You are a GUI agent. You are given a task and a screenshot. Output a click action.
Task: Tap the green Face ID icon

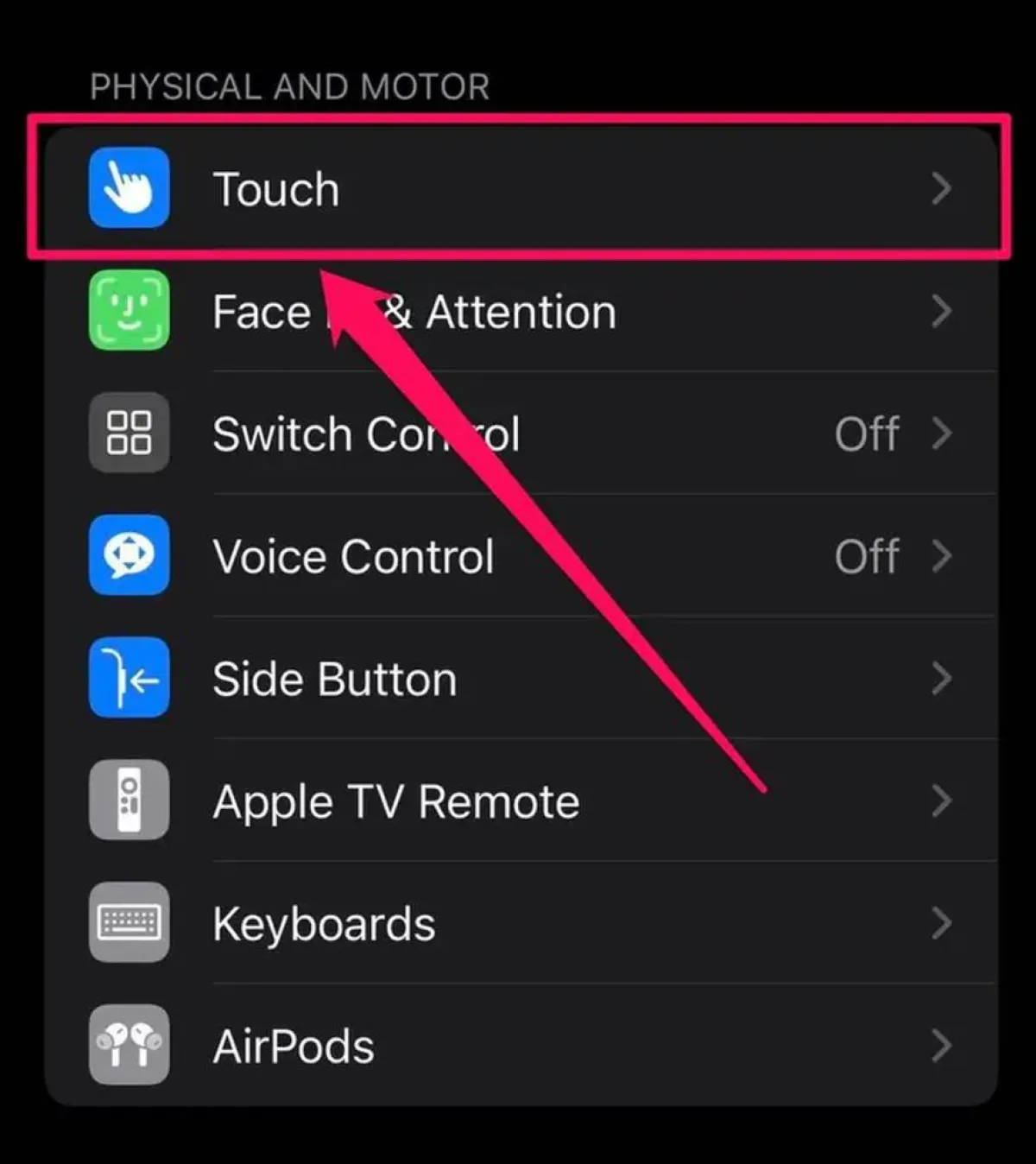[129, 312]
